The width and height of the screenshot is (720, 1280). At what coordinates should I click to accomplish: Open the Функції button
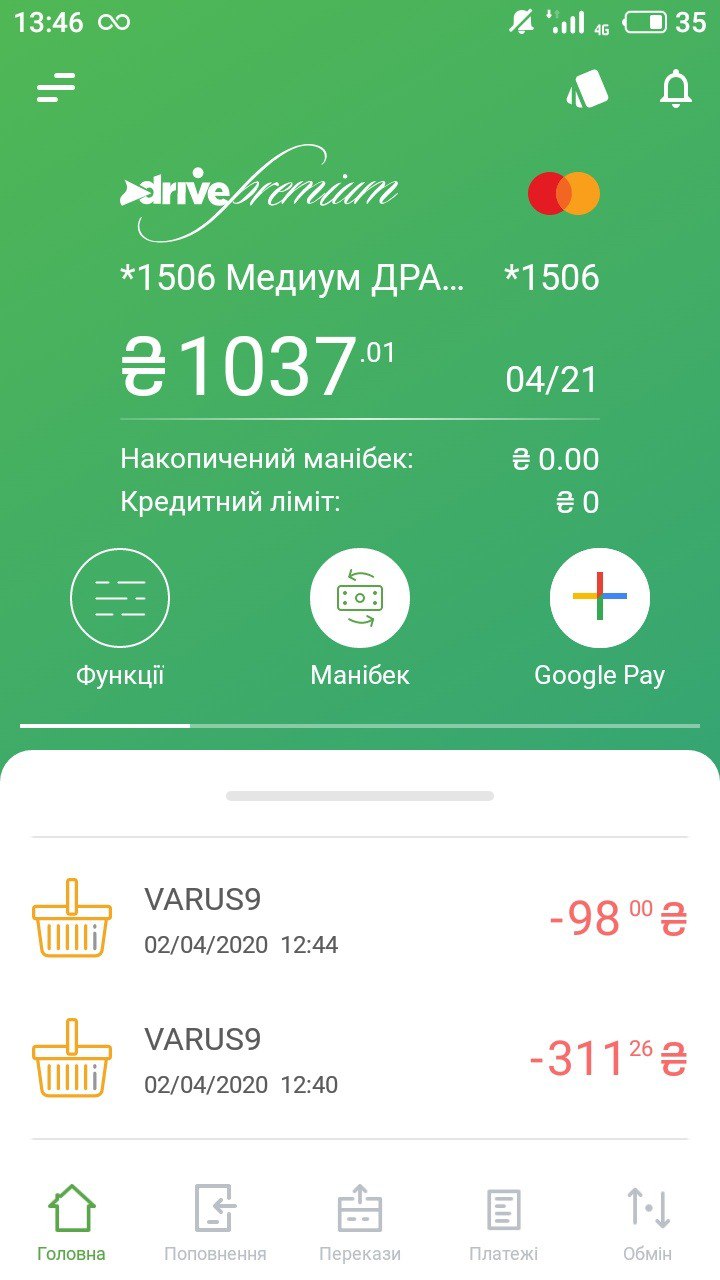click(120, 618)
